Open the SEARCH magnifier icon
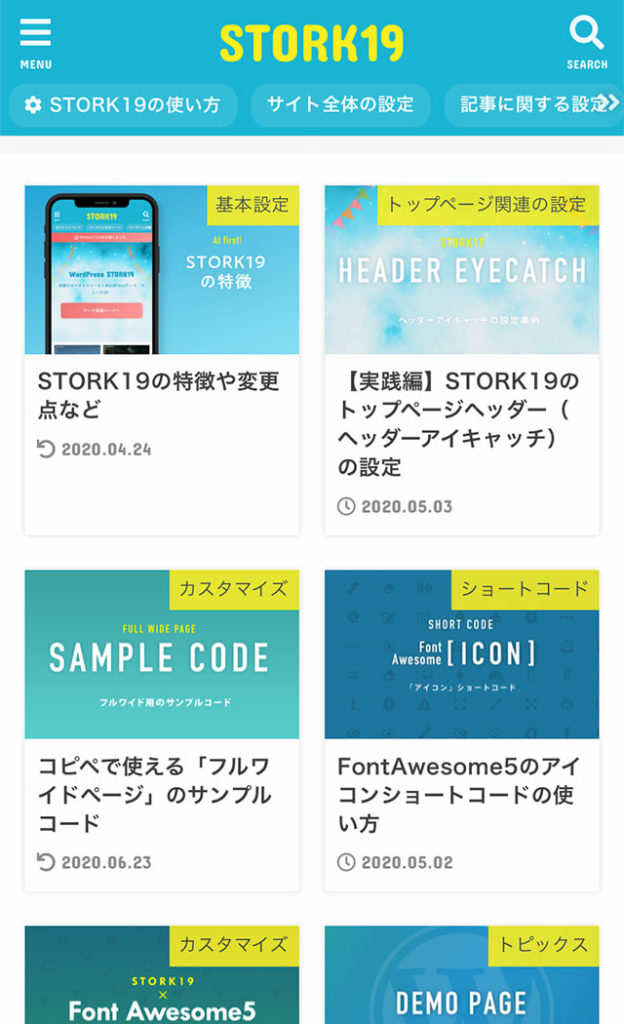Screen dimensions: 624x1024 click(587, 44)
